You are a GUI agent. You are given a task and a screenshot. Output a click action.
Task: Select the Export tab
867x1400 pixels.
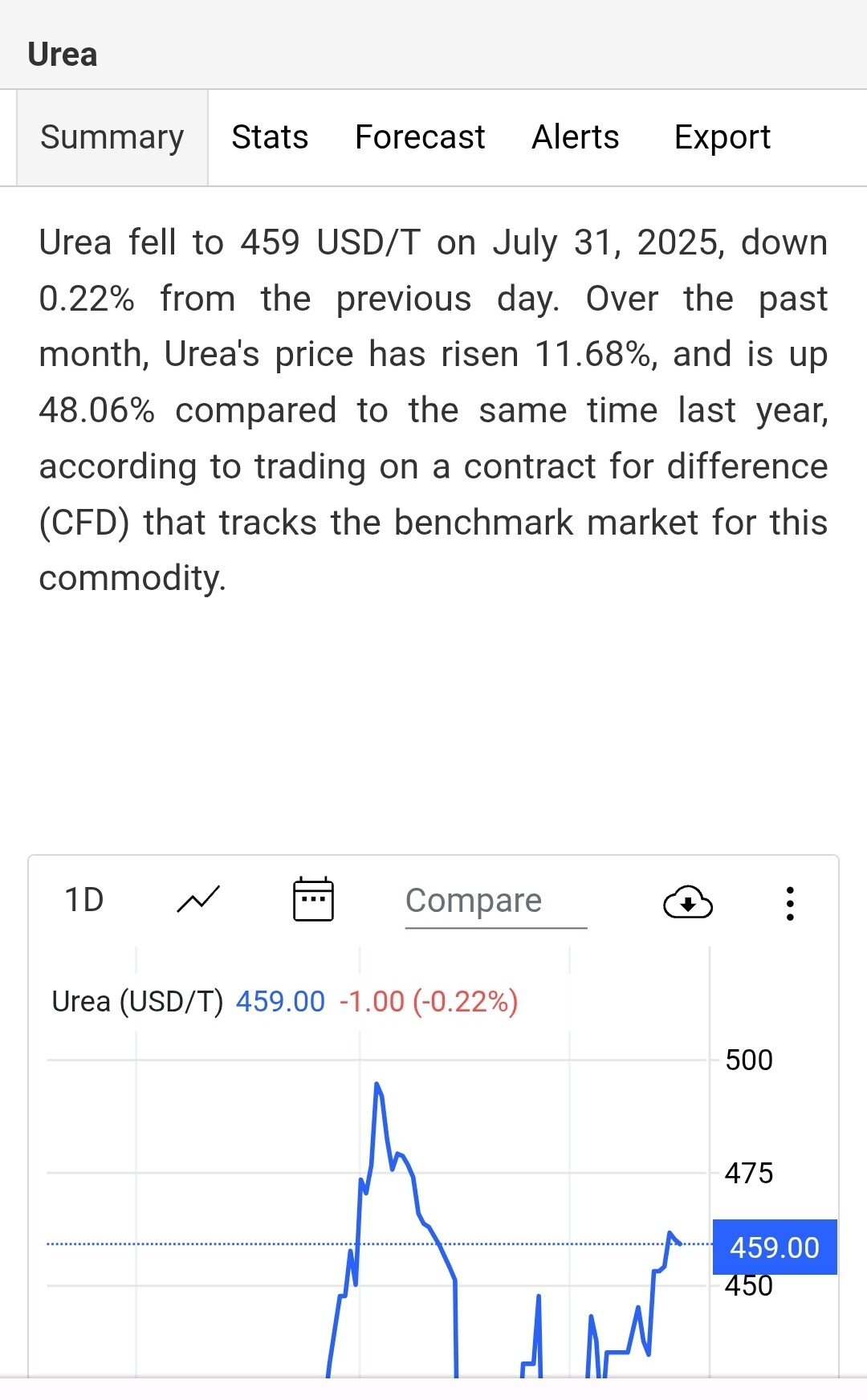[x=722, y=137]
